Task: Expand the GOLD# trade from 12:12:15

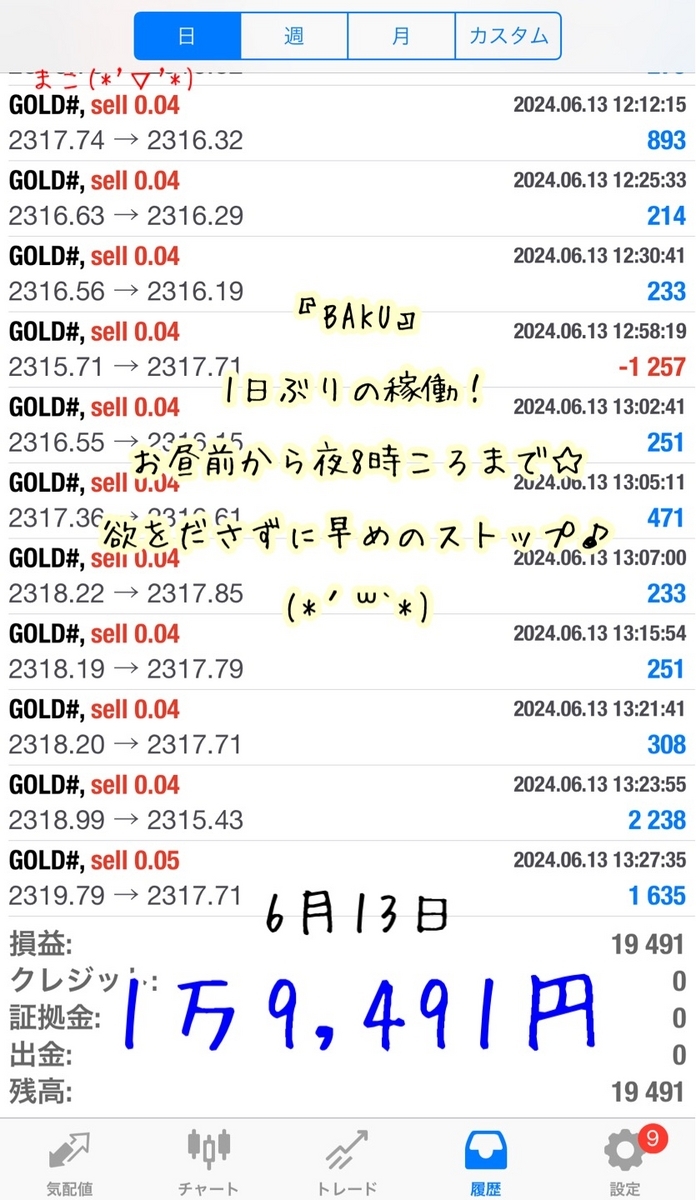Action: (x=347, y=123)
